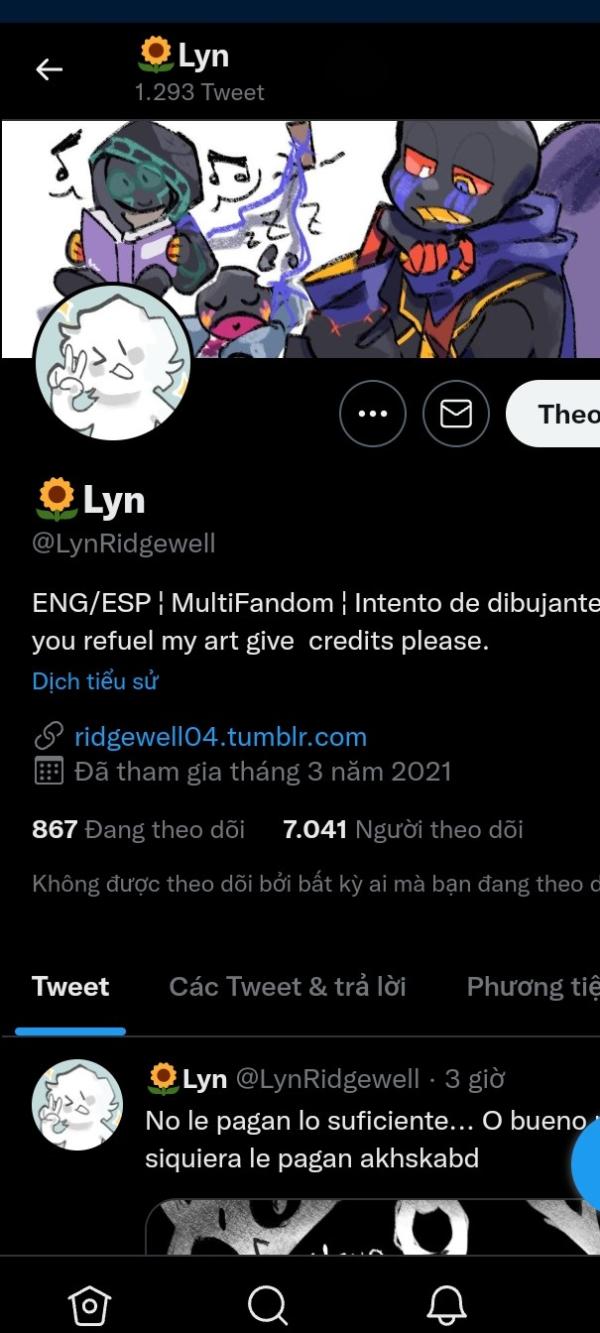View the 867 Đang theo dõi list
600x1333 pixels.
pos(138,829)
